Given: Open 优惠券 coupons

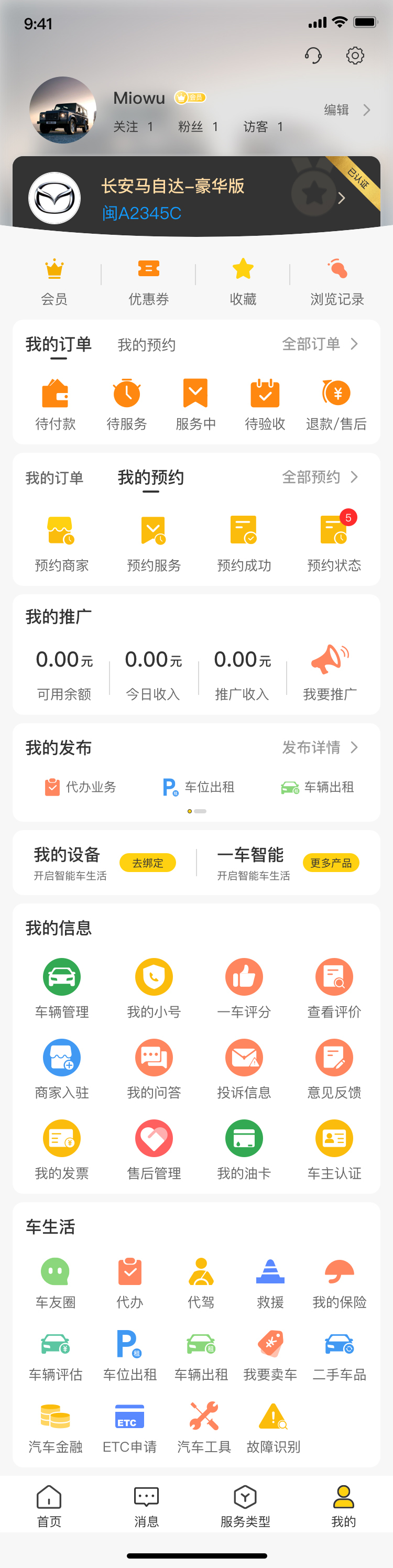Looking at the screenshot, I should click(x=148, y=281).
